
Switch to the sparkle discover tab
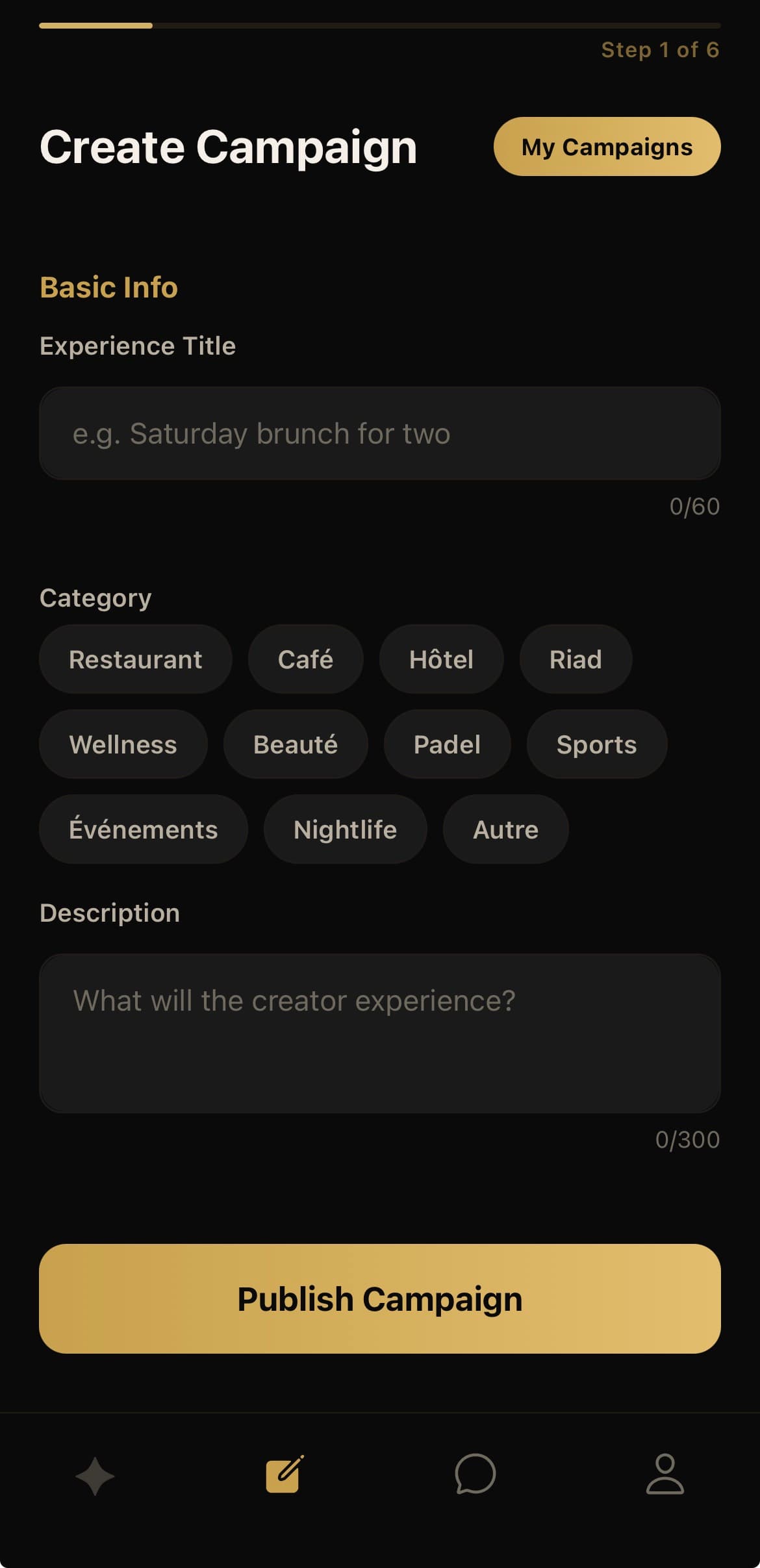pos(95,1476)
